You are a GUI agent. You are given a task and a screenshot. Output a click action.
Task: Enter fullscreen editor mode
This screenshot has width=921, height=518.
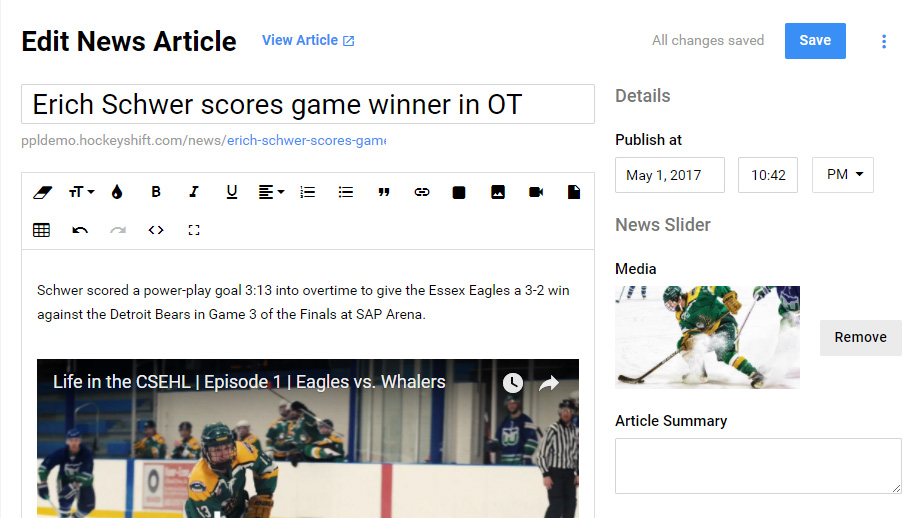click(x=194, y=230)
